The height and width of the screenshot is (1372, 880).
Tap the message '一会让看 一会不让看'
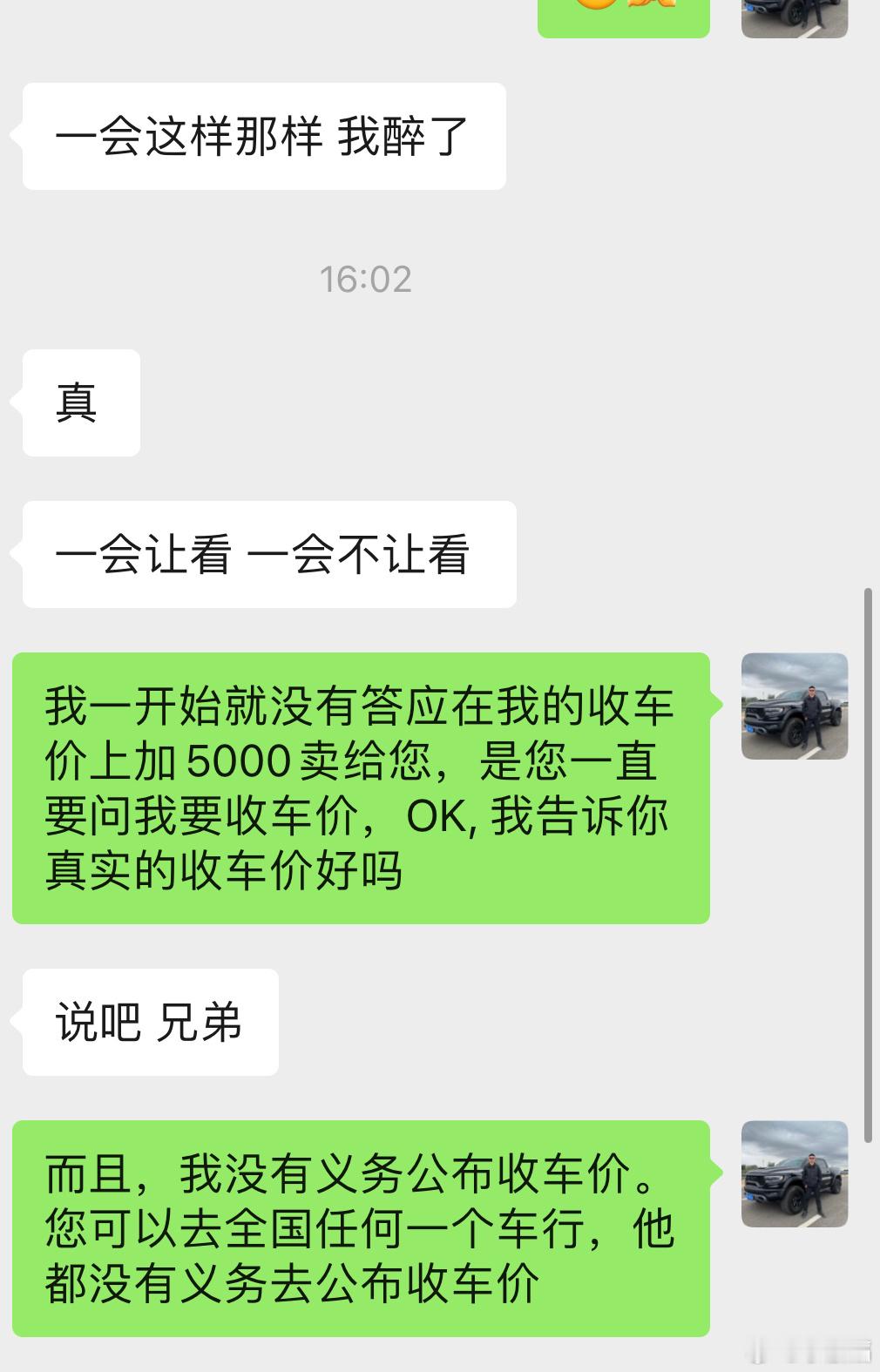tap(268, 552)
